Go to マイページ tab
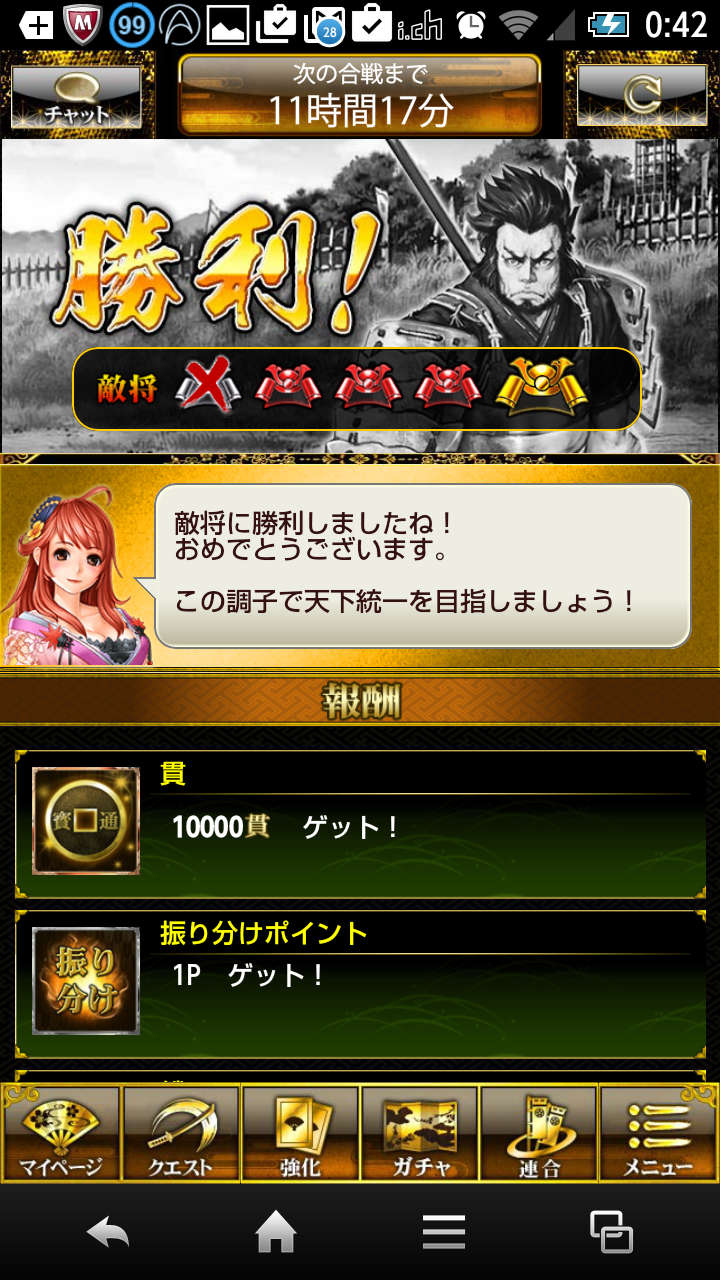The image size is (720, 1280). (62, 1134)
